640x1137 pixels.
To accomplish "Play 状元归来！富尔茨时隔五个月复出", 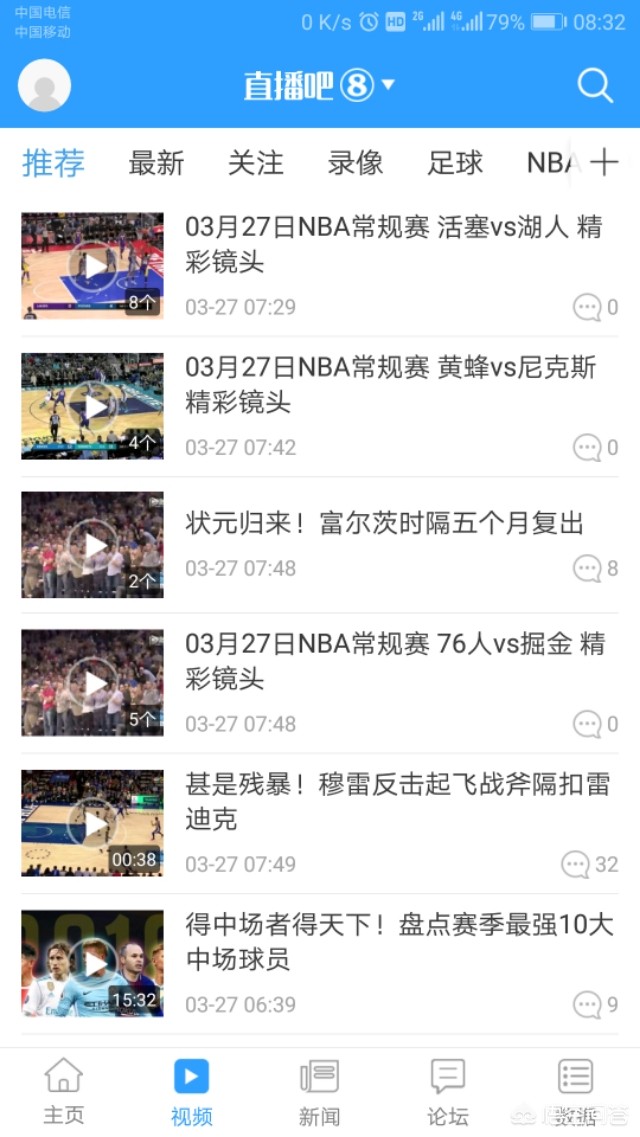I will [385, 523].
